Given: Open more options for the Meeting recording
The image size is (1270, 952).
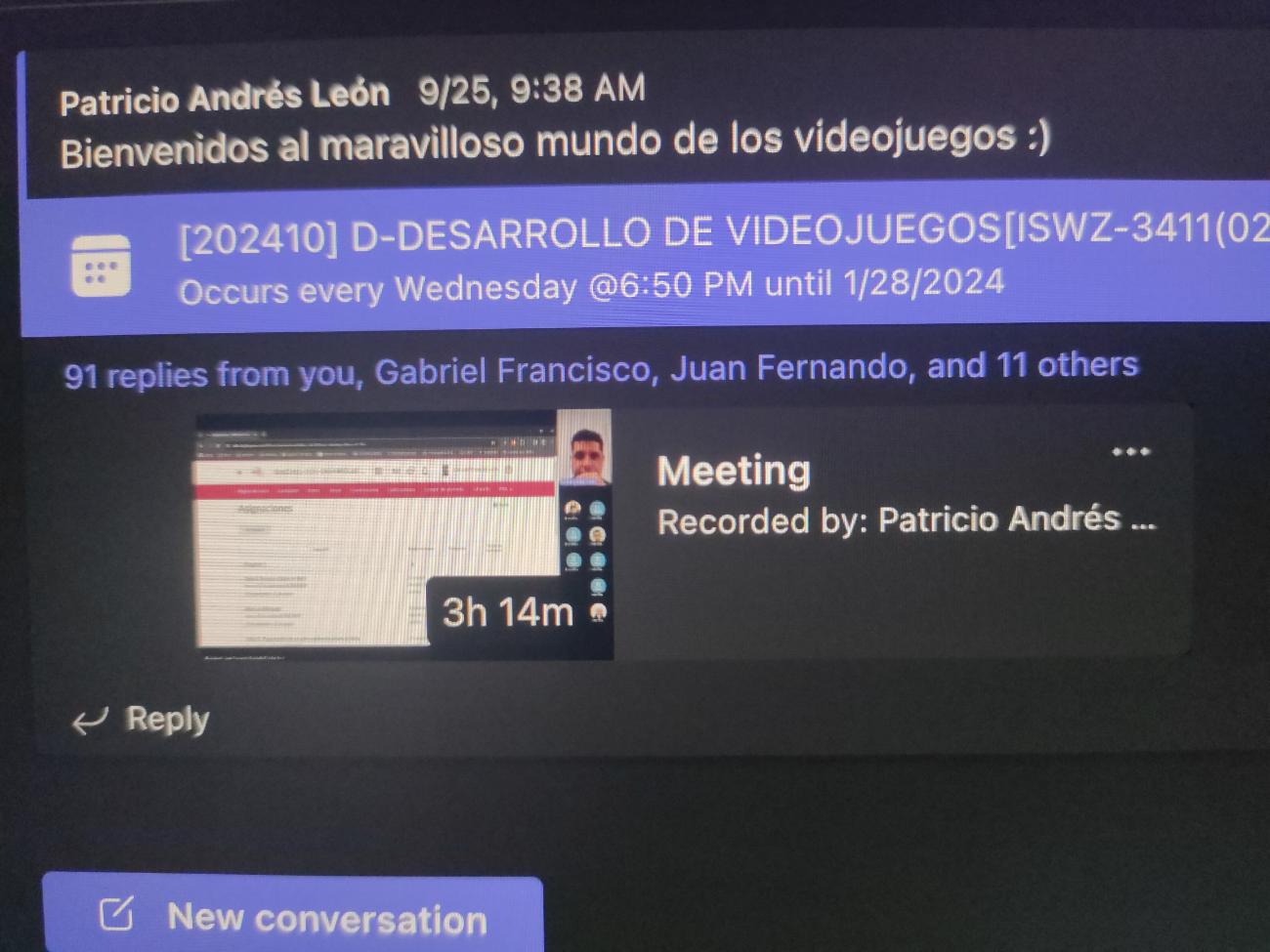Looking at the screenshot, I should [1130, 452].
